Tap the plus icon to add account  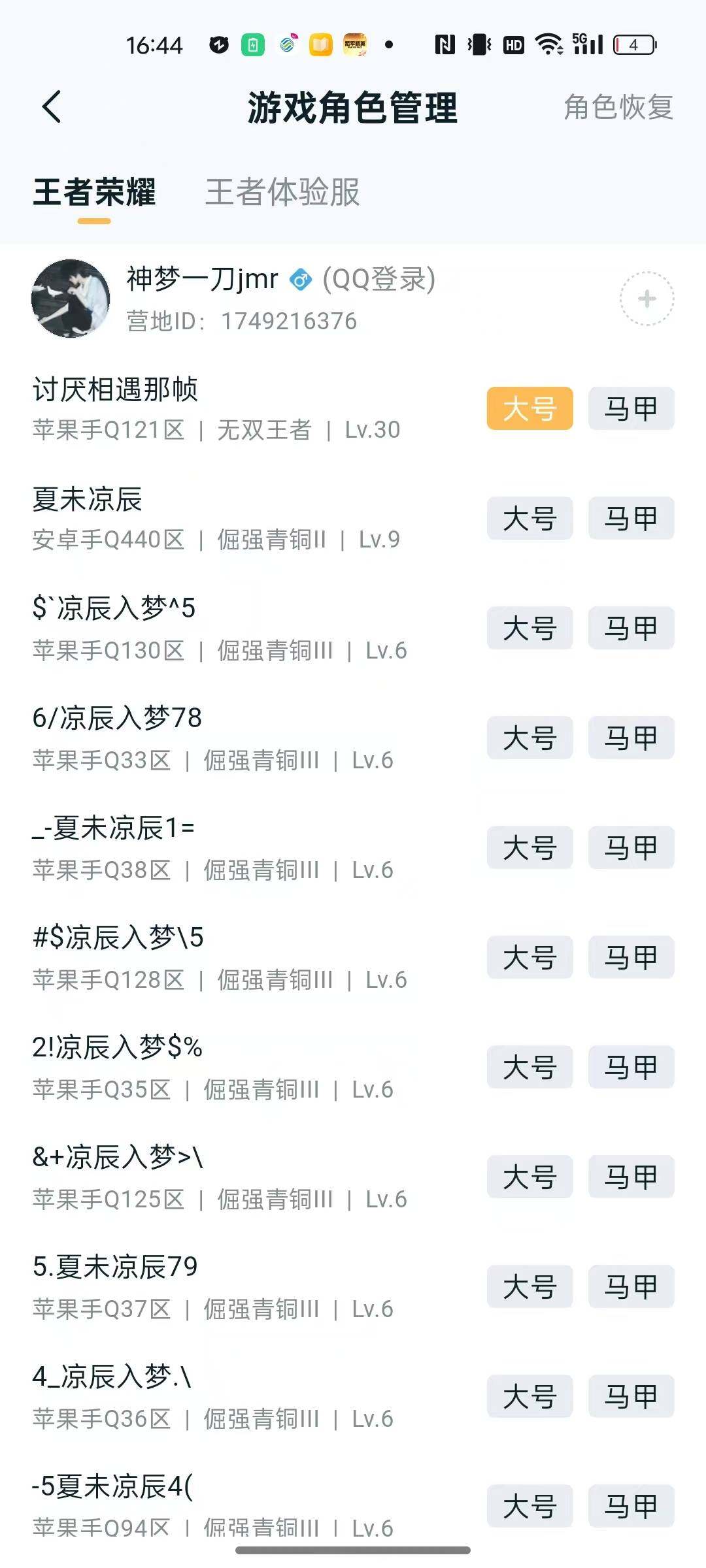point(646,299)
